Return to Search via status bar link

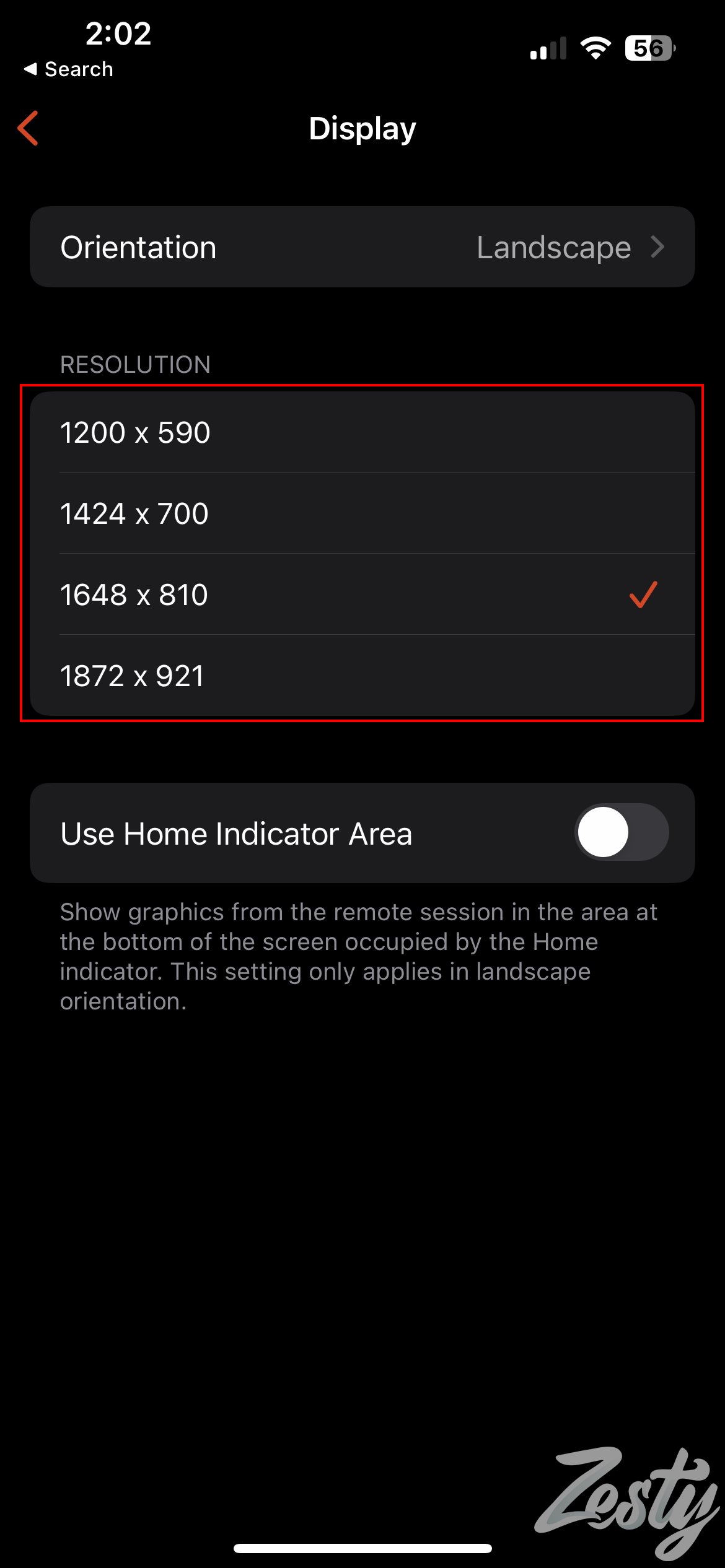[x=68, y=69]
